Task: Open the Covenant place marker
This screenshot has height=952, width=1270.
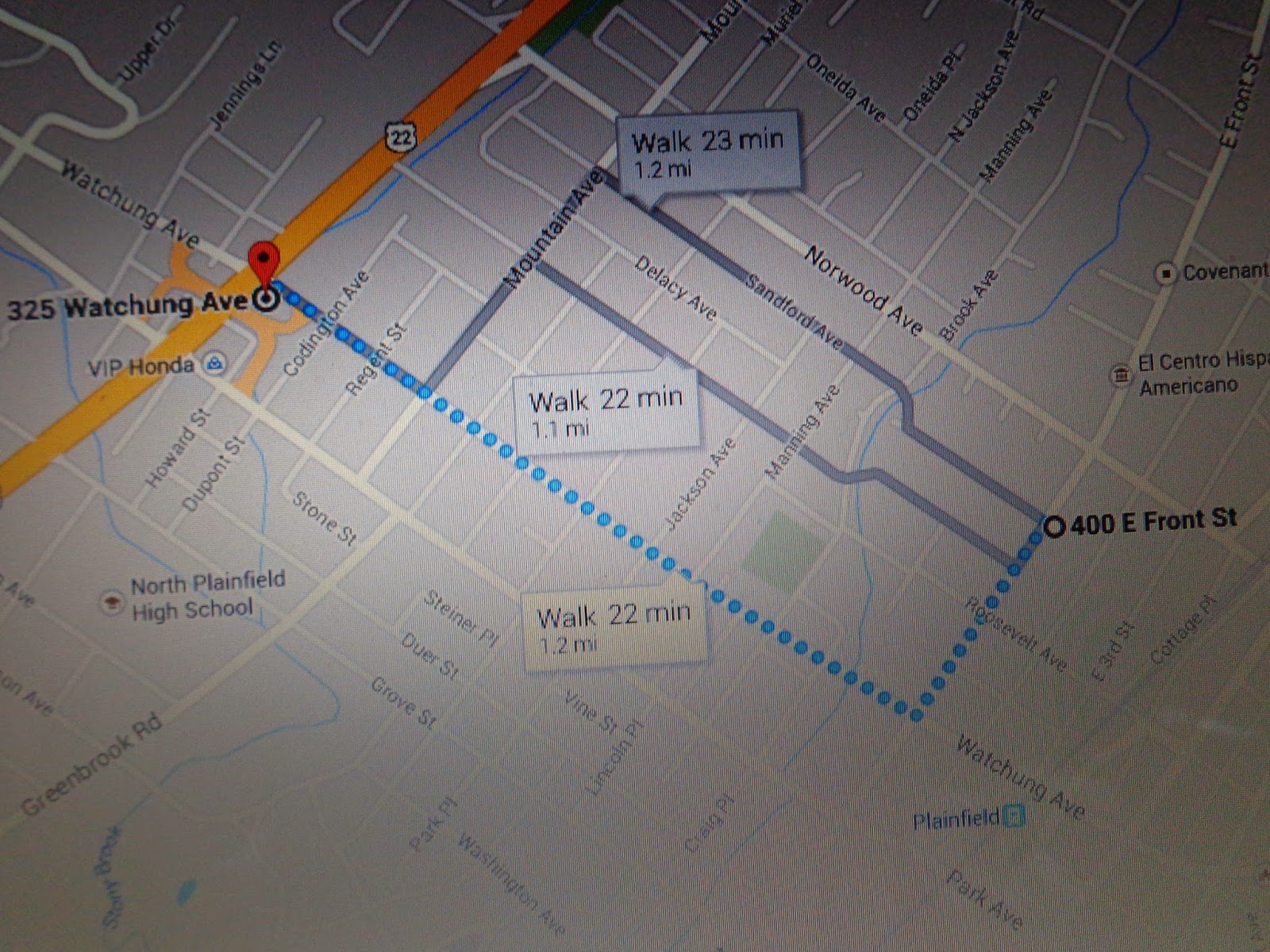Action: [x=1164, y=274]
